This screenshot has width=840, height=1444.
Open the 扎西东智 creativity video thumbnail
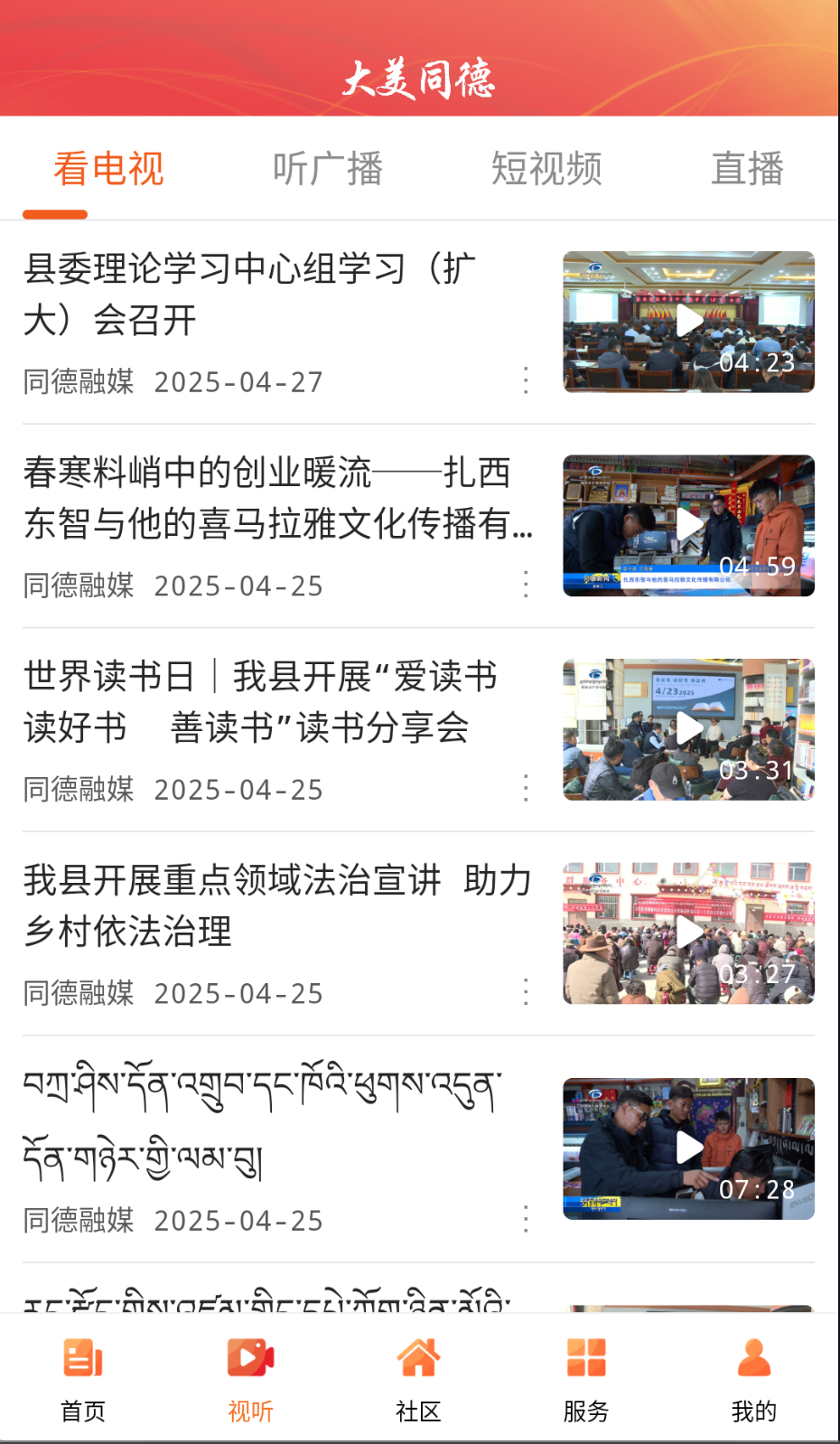[x=689, y=524]
